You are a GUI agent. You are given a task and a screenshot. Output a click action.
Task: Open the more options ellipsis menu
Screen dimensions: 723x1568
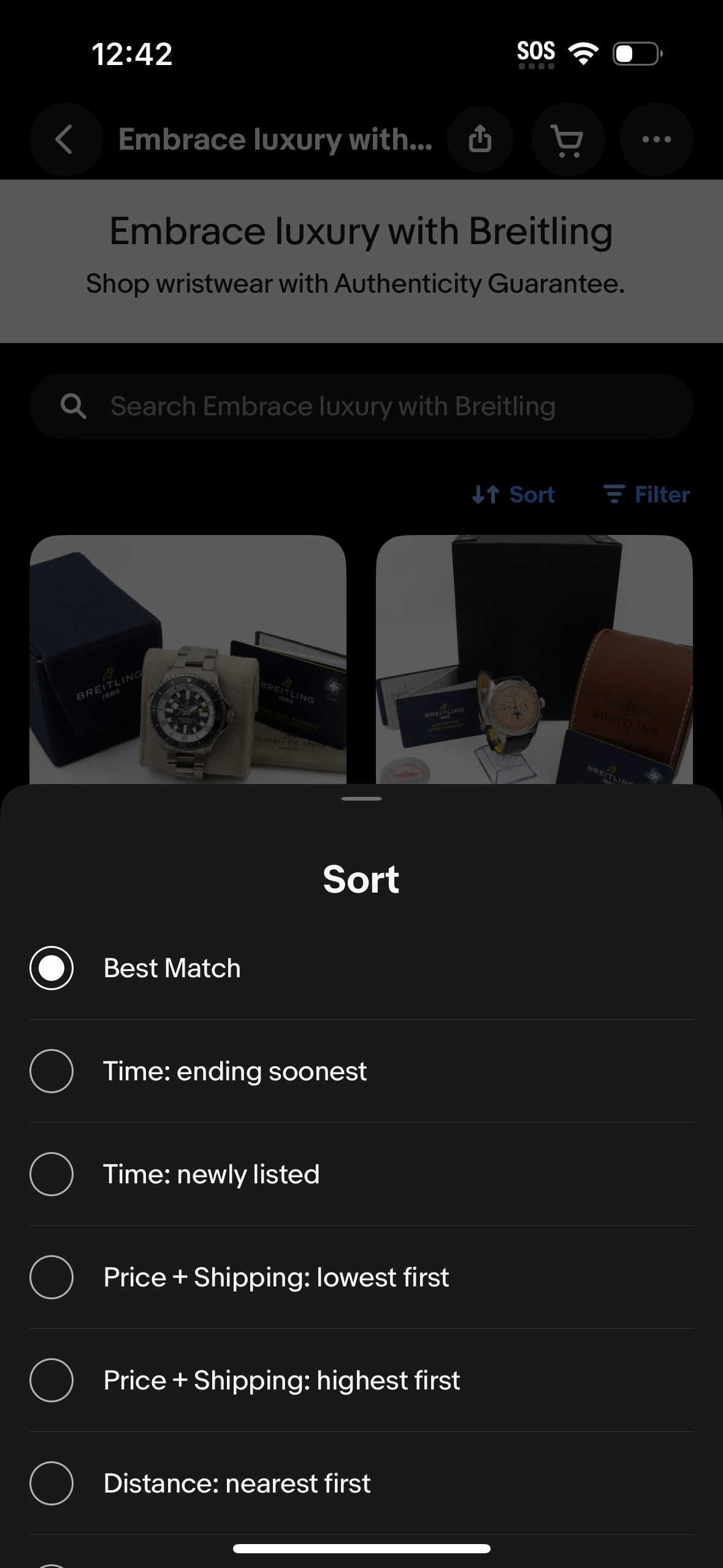pyautogui.click(x=656, y=139)
